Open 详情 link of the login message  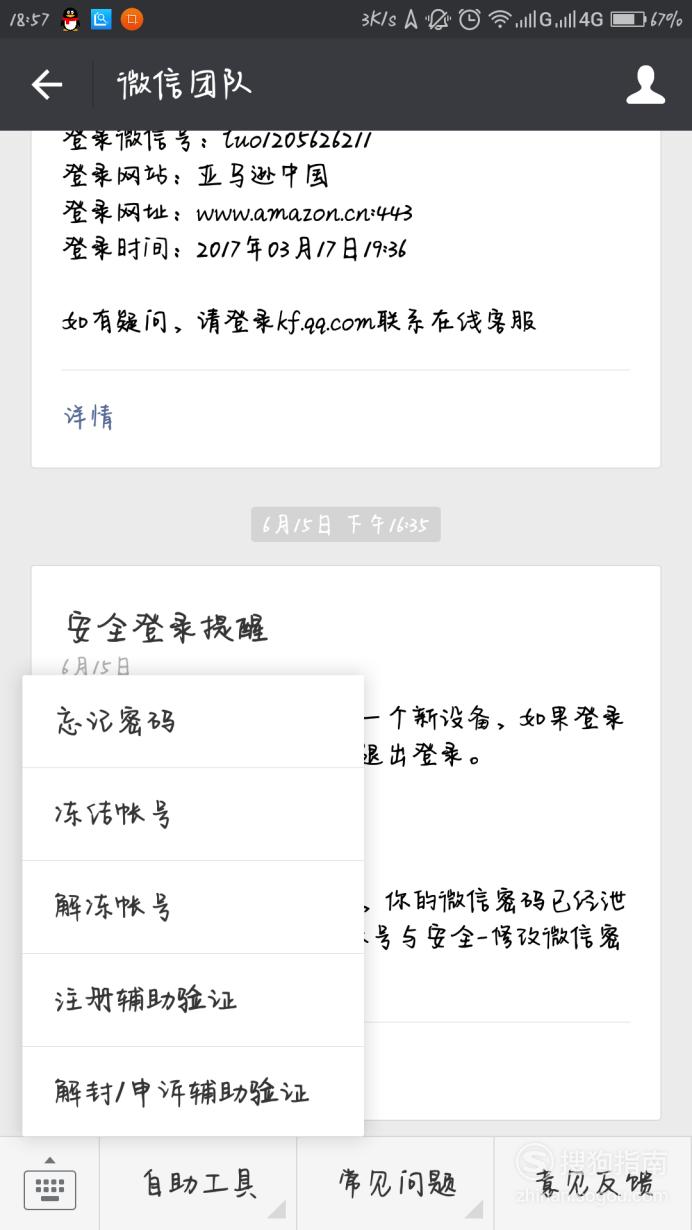[x=89, y=416]
